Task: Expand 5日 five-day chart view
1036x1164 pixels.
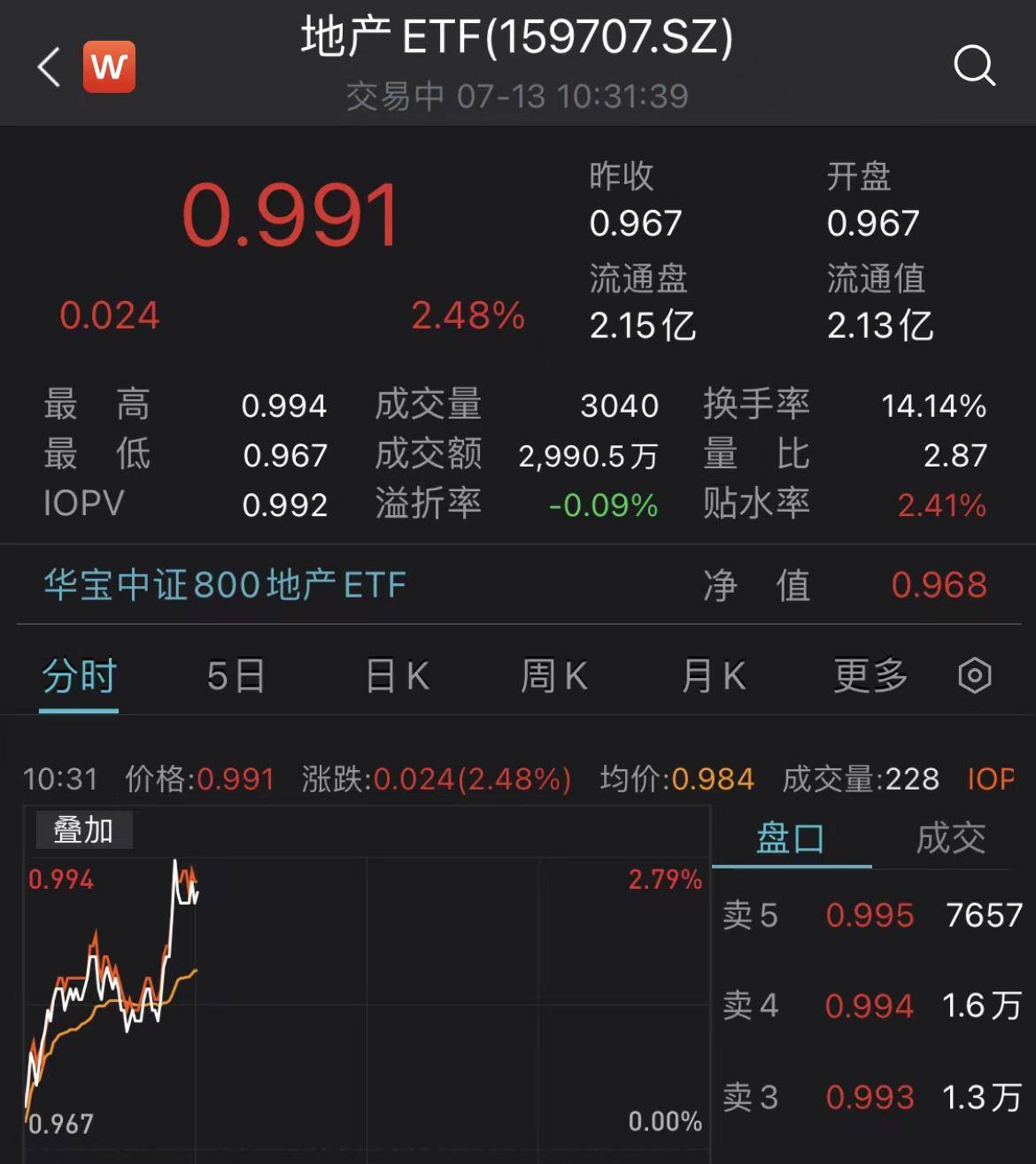Action: click(236, 675)
